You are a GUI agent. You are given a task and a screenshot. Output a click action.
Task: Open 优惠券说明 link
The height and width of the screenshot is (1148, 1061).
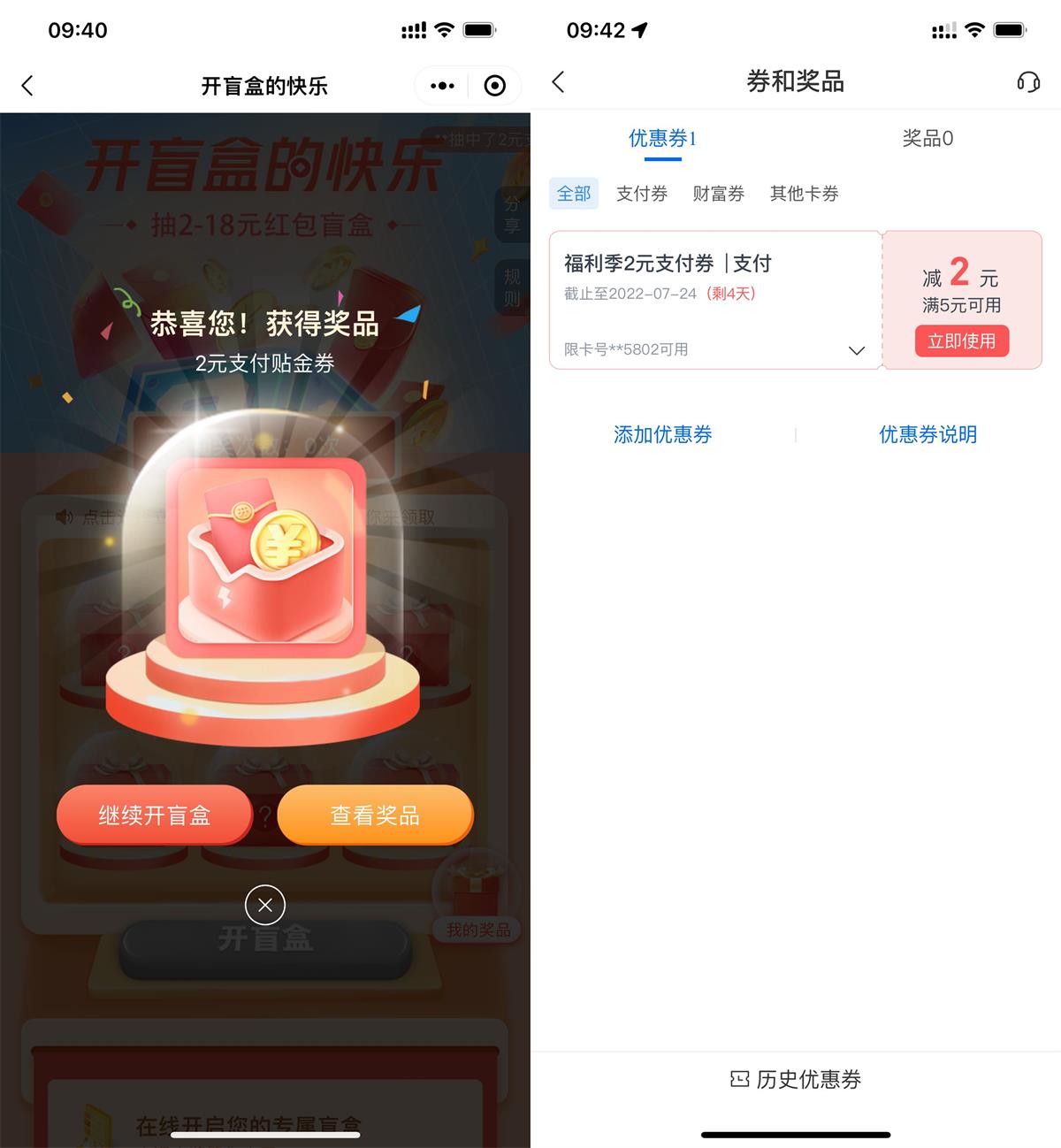point(927,434)
